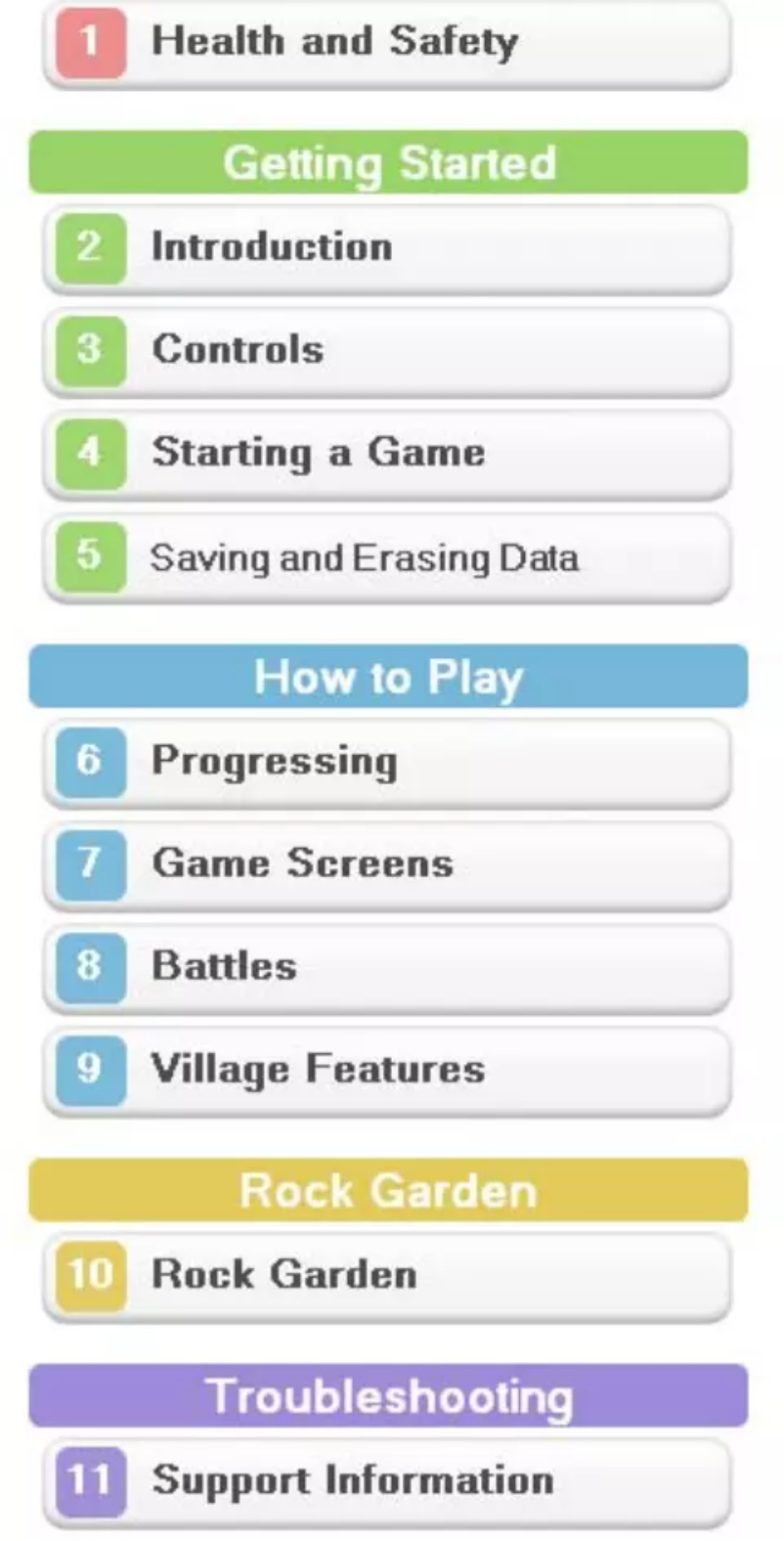The width and height of the screenshot is (784, 1541).
Task: Go to the Progressing chapter
Action: click(x=387, y=763)
